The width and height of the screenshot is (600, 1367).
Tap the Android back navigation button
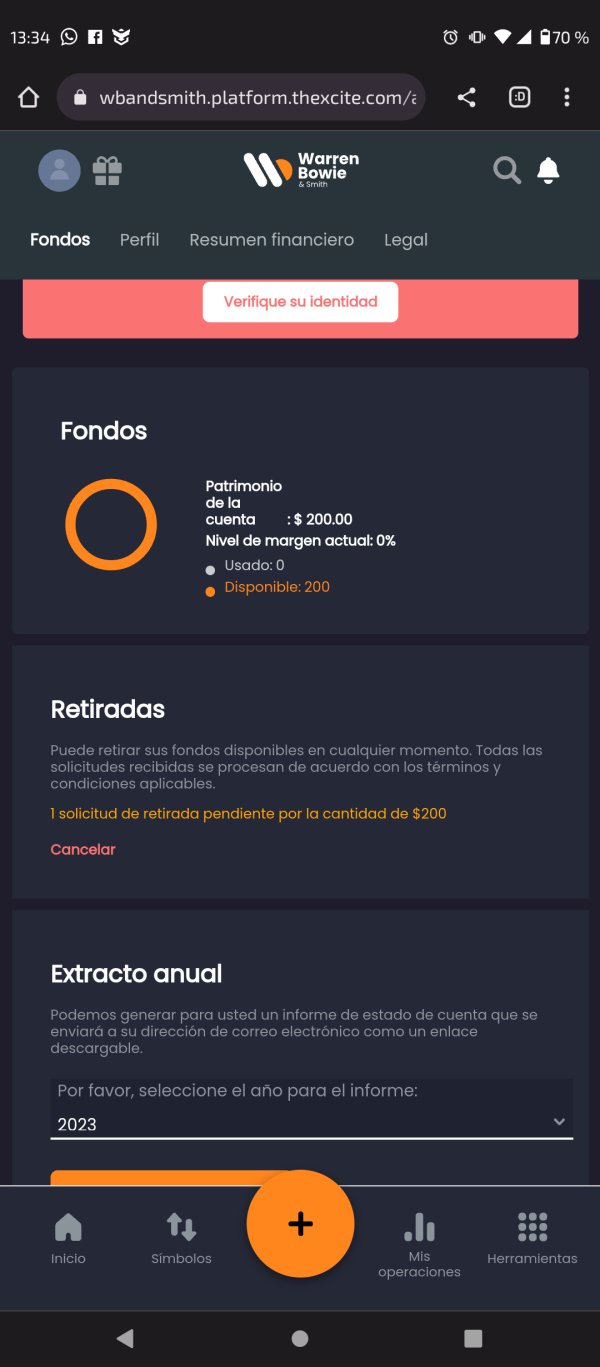click(x=125, y=1338)
